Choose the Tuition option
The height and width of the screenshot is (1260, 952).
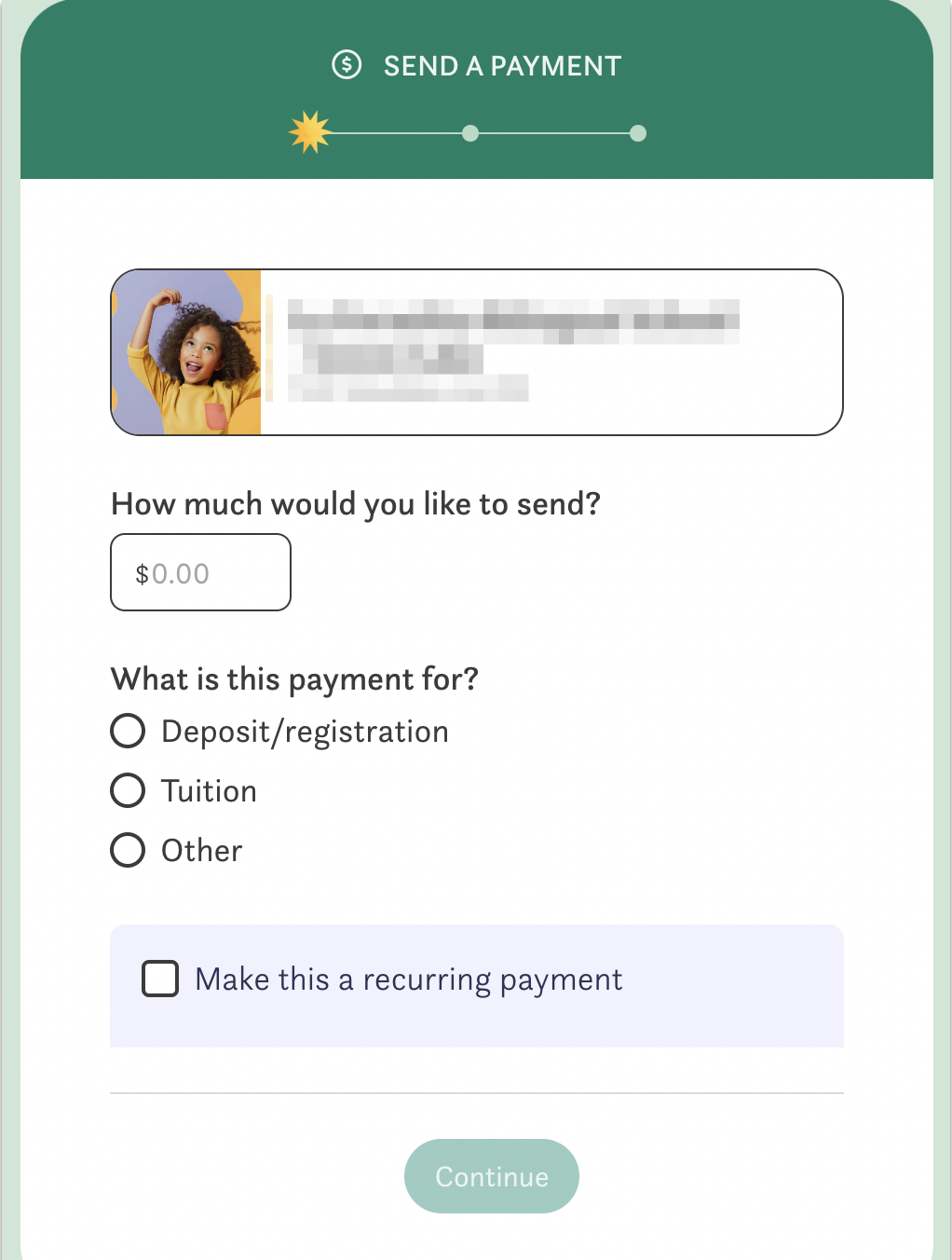point(129,791)
